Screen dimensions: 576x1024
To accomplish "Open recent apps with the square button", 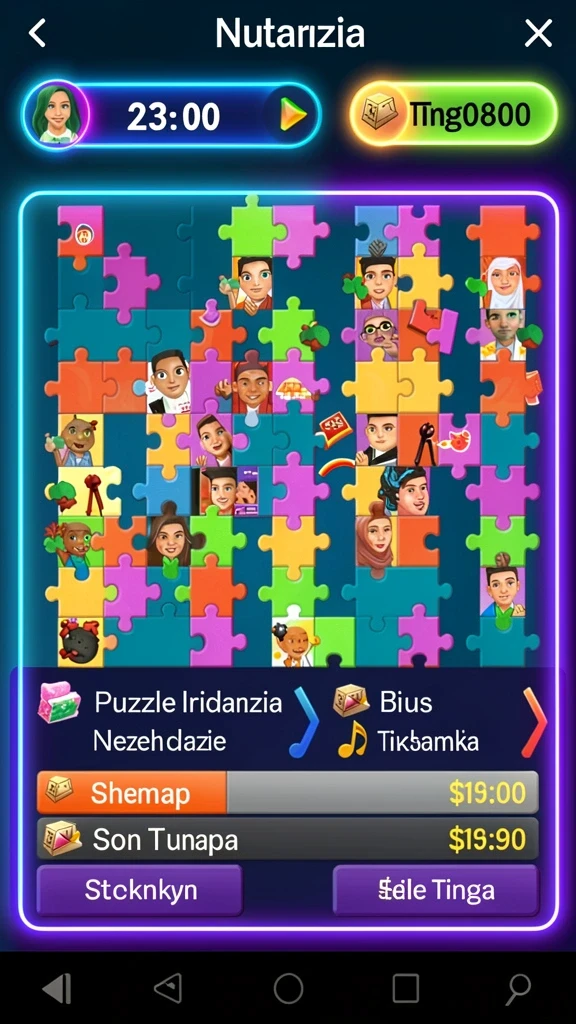I will point(405,988).
